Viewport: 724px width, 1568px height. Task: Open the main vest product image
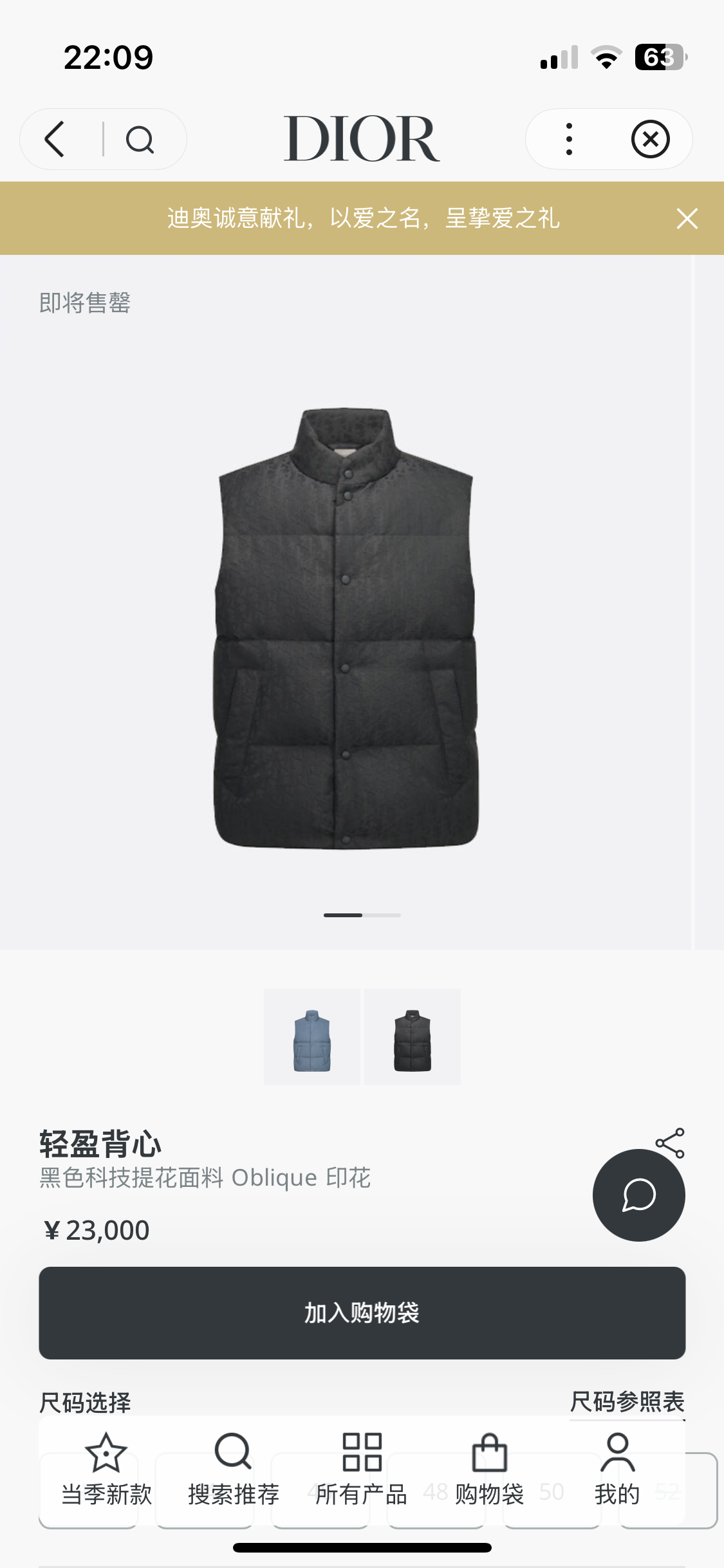346,628
